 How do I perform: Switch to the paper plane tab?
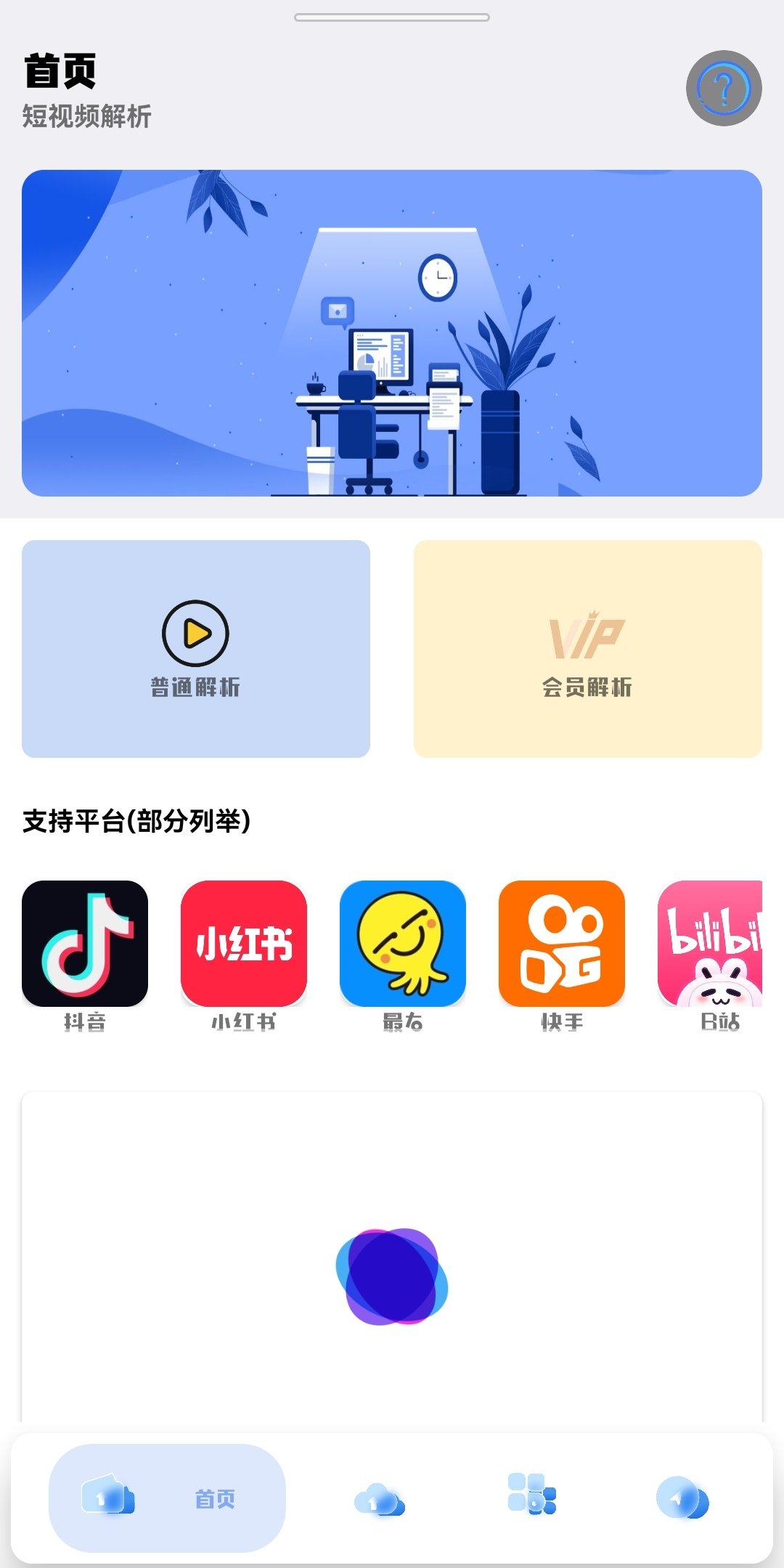tap(682, 1498)
